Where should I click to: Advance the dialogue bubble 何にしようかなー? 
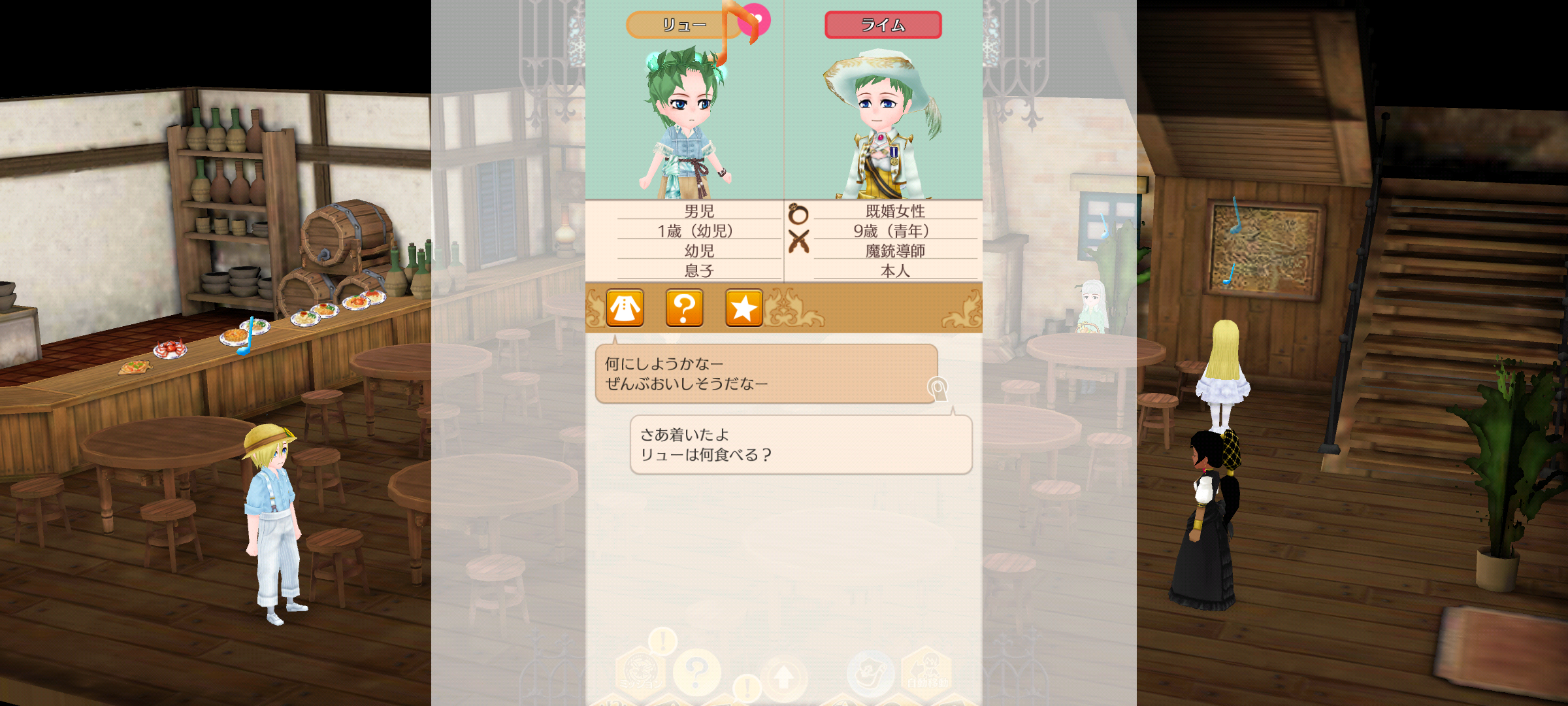click(x=766, y=374)
